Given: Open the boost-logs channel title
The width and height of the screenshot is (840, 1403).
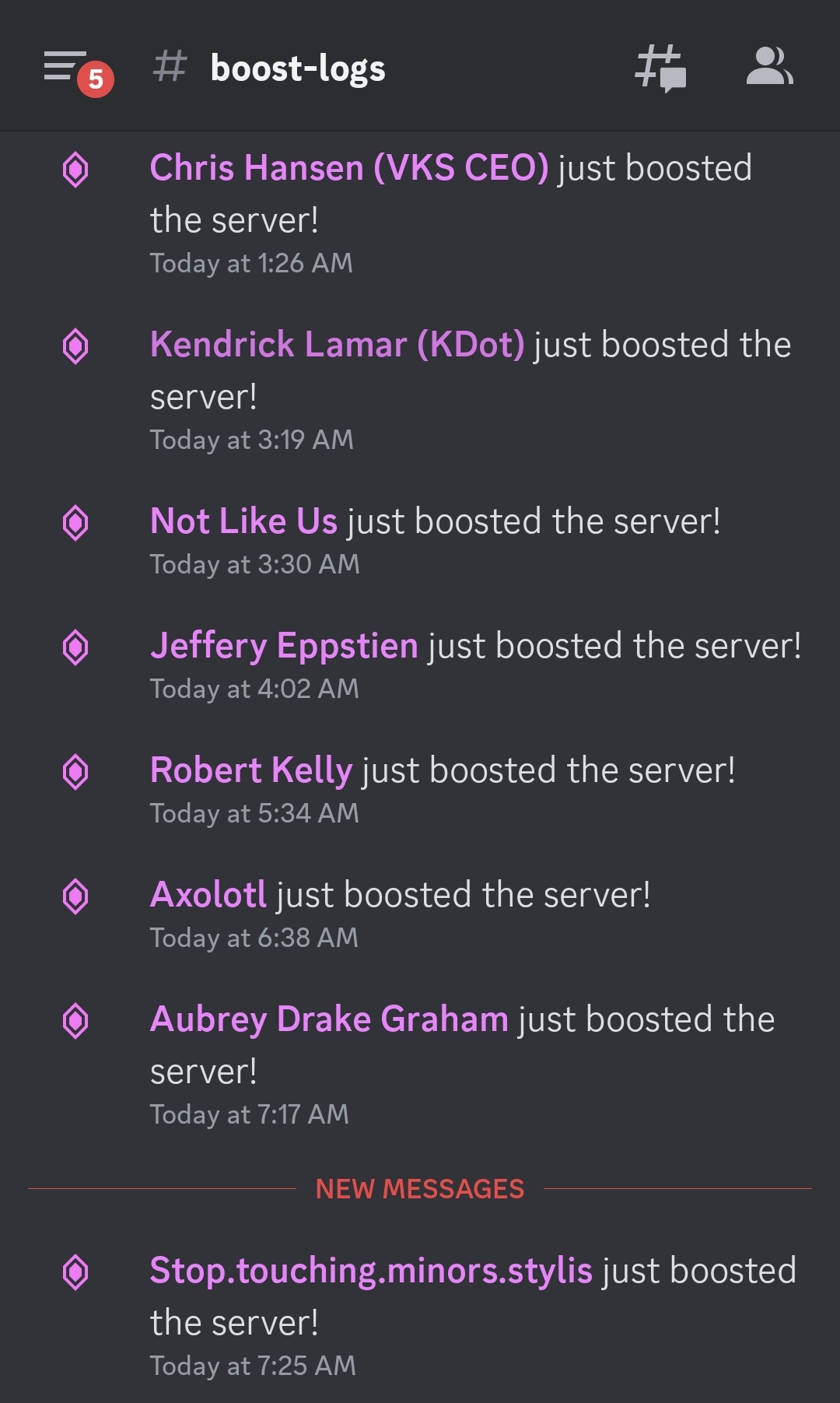Looking at the screenshot, I should pyautogui.click(x=297, y=68).
